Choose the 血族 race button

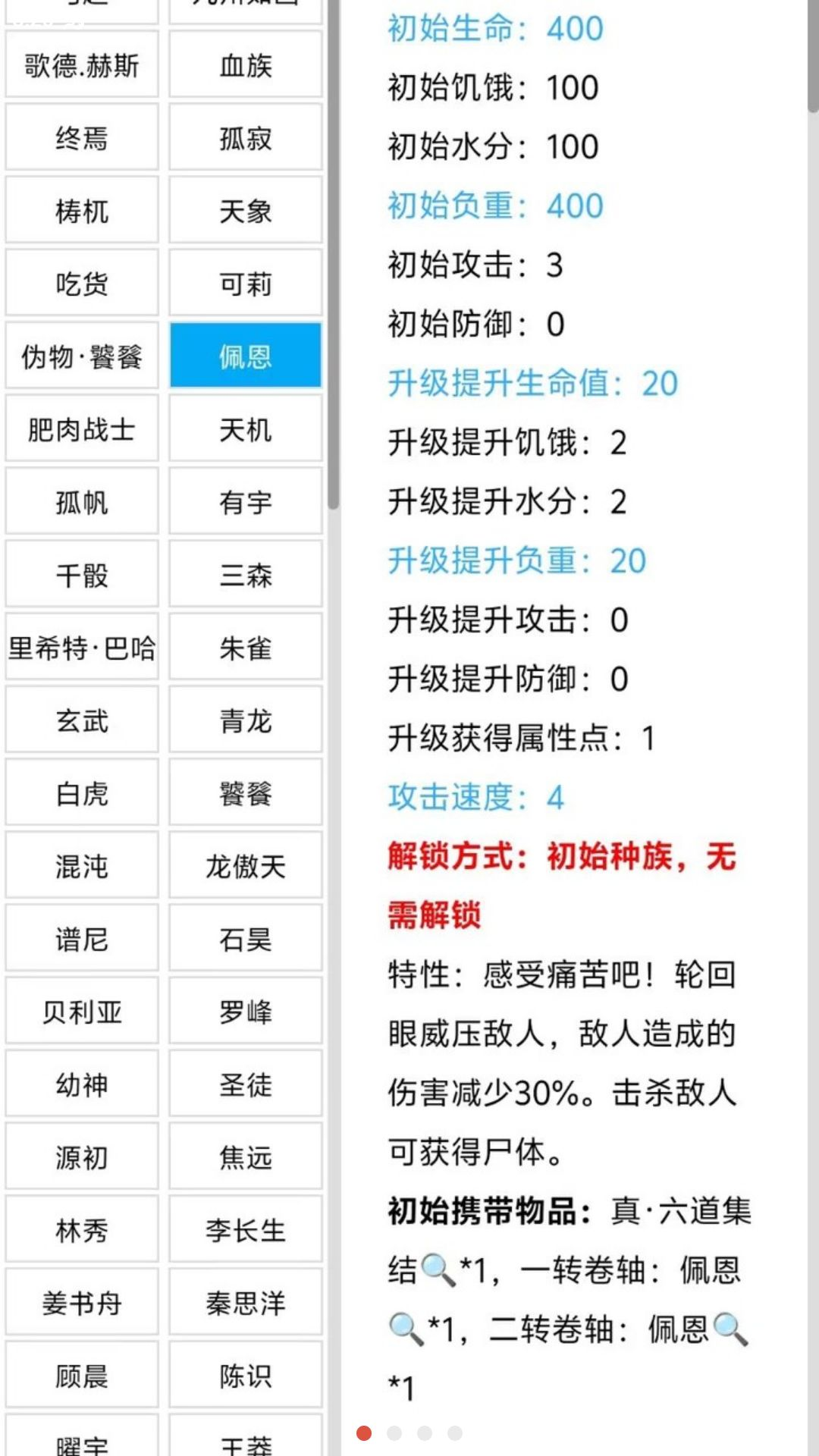246,65
